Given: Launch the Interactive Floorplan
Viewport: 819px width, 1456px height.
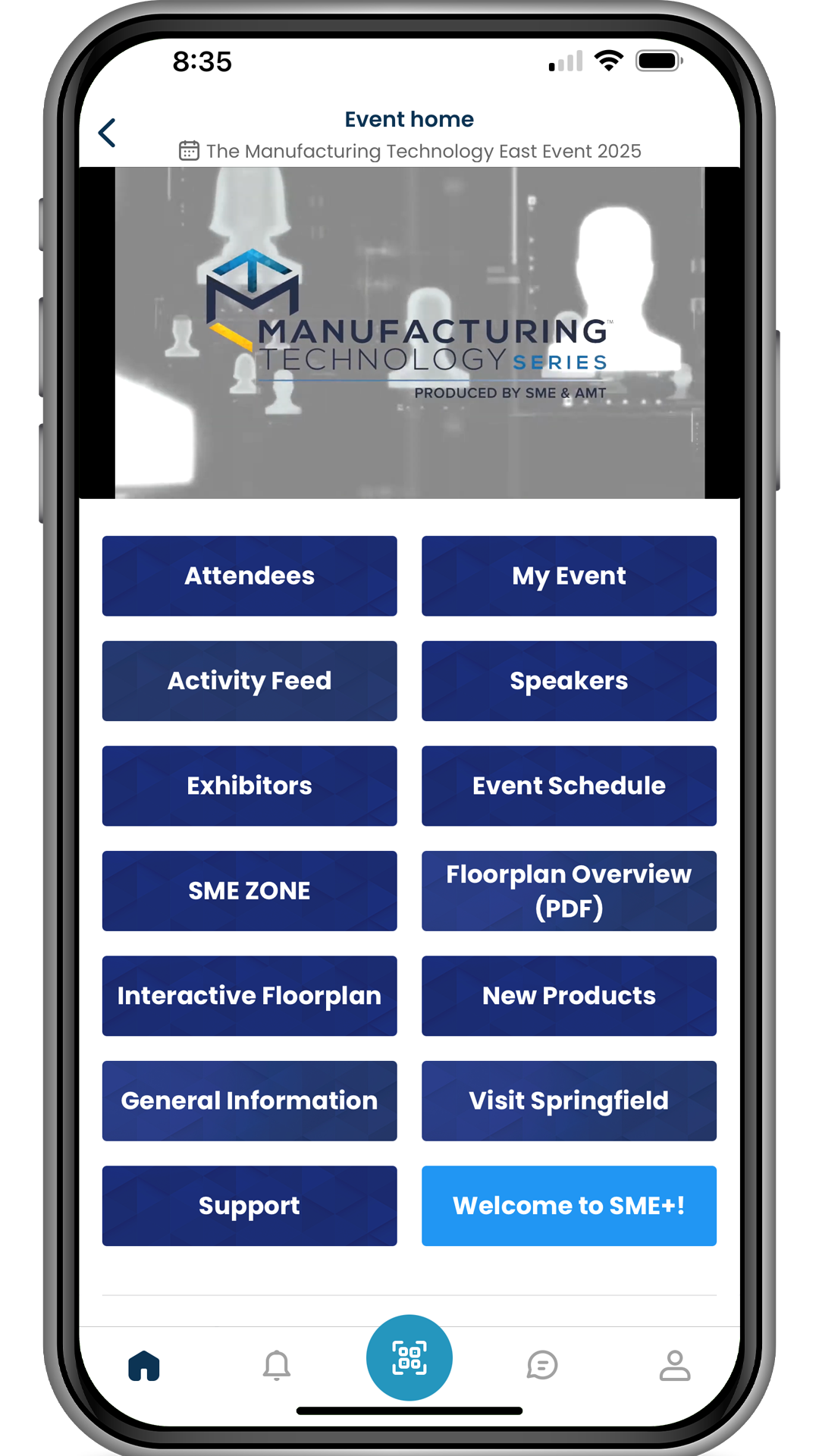Looking at the screenshot, I should 249,996.
